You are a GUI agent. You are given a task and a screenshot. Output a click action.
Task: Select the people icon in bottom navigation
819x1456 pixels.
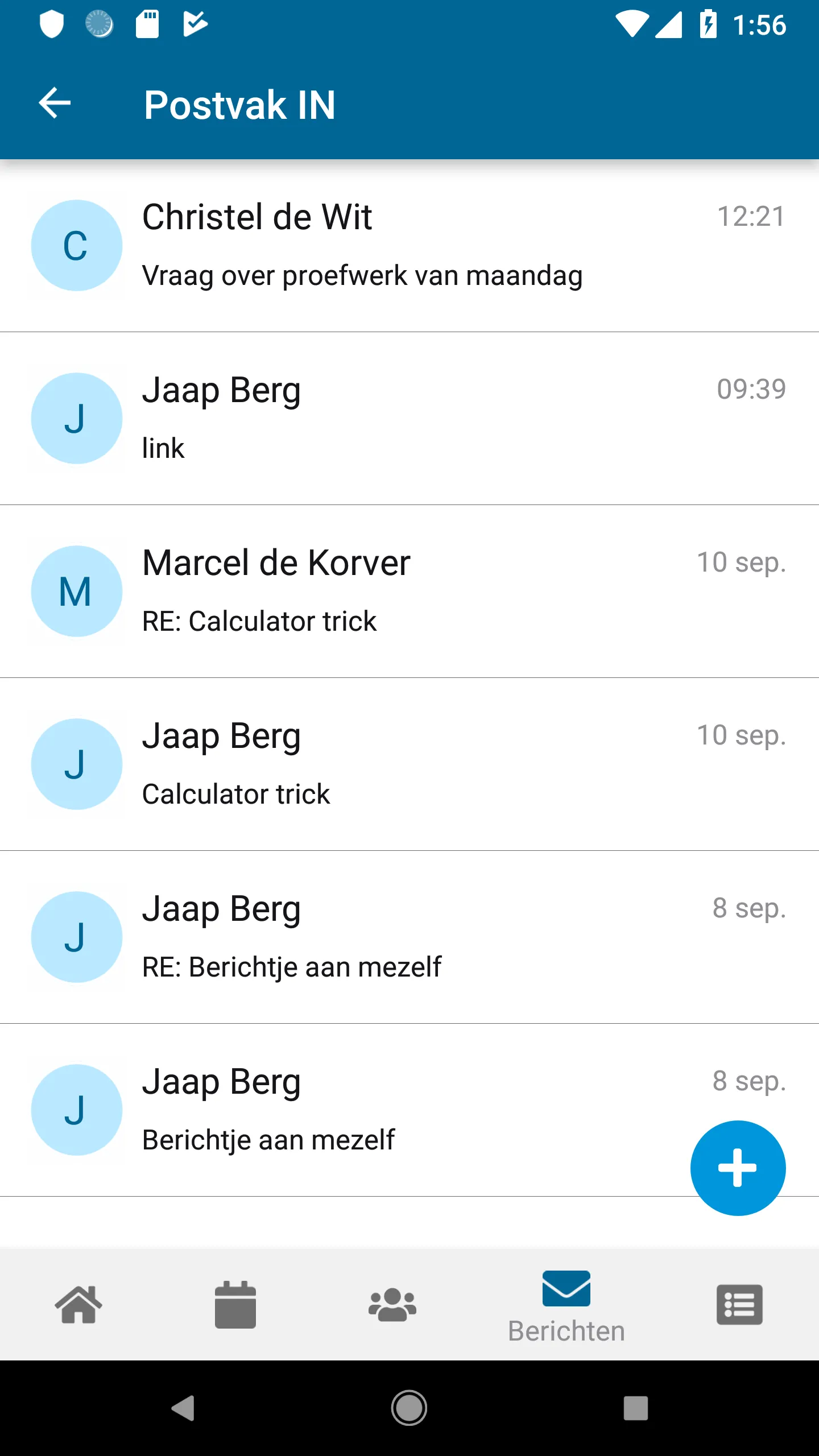pos(391,1305)
